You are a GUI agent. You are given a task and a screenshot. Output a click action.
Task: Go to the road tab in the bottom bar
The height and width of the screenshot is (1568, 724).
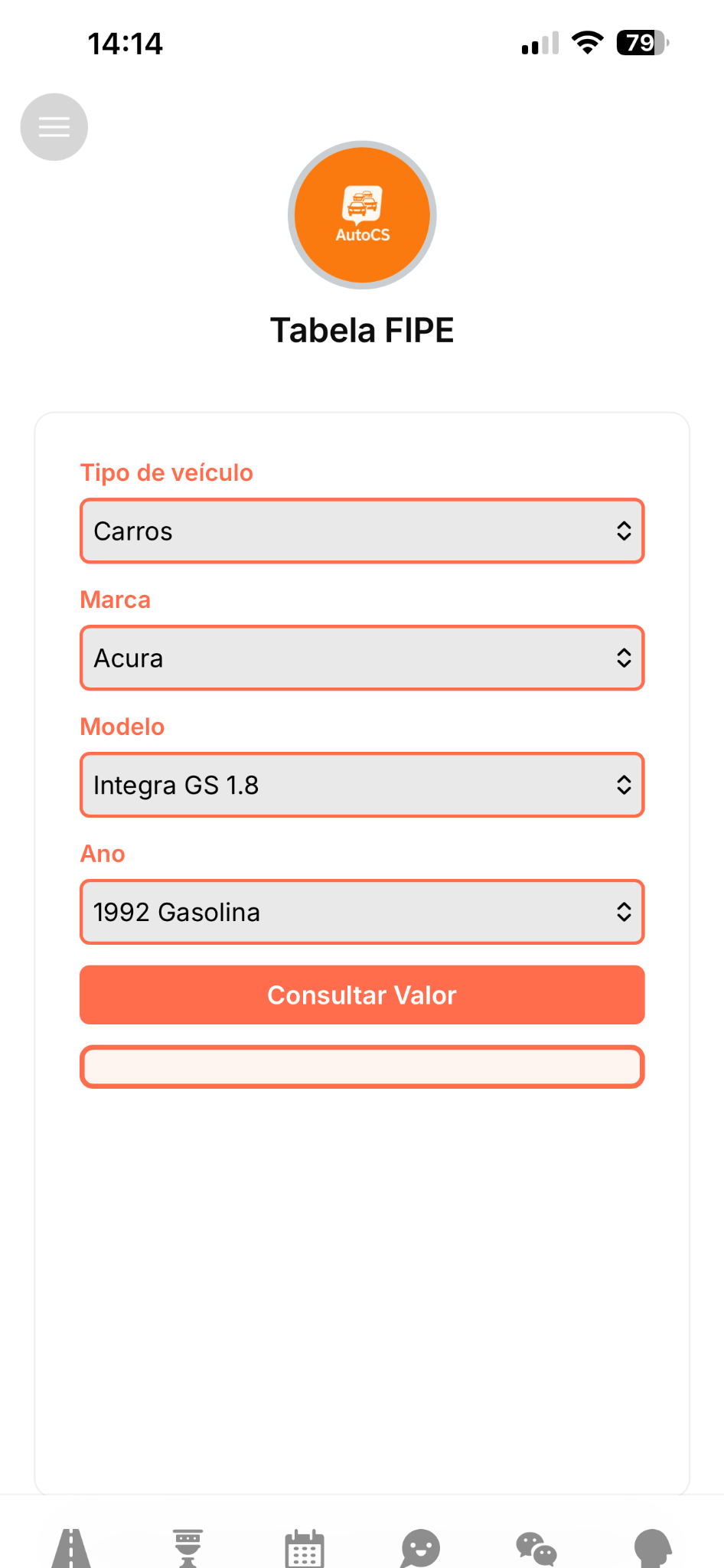71,1548
